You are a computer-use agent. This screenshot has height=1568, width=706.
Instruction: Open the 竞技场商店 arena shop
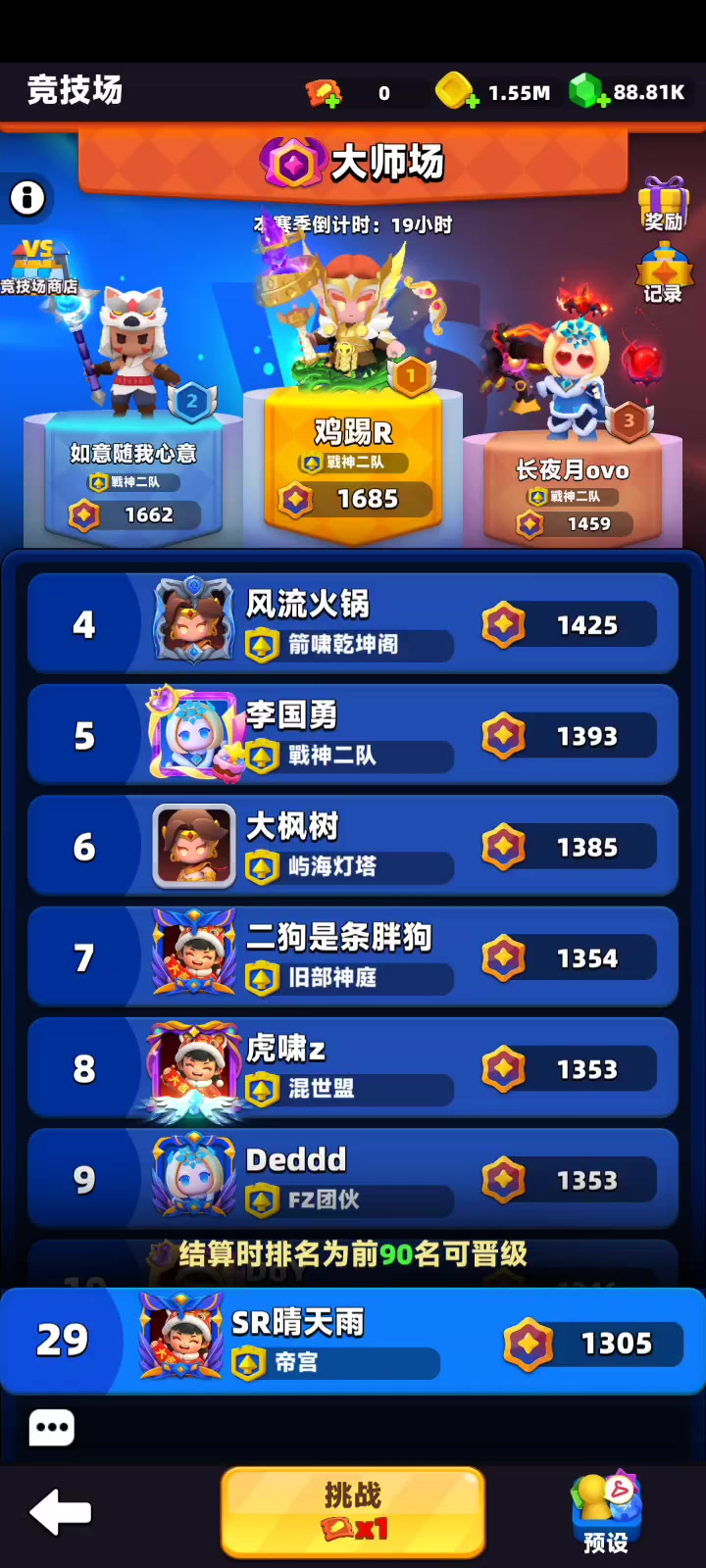(38, 267)
